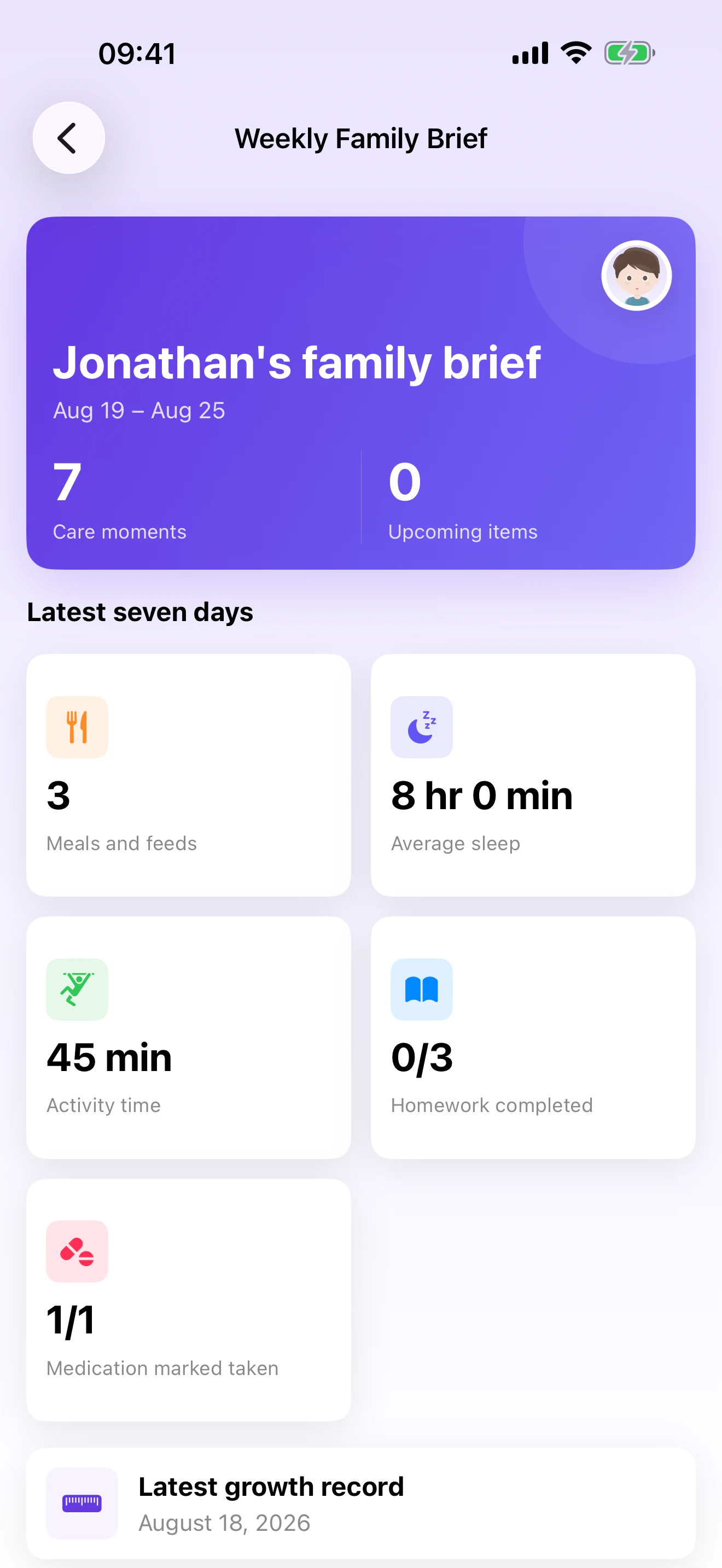
Task: Open the Homework completed card
Action: (533, 1037)
